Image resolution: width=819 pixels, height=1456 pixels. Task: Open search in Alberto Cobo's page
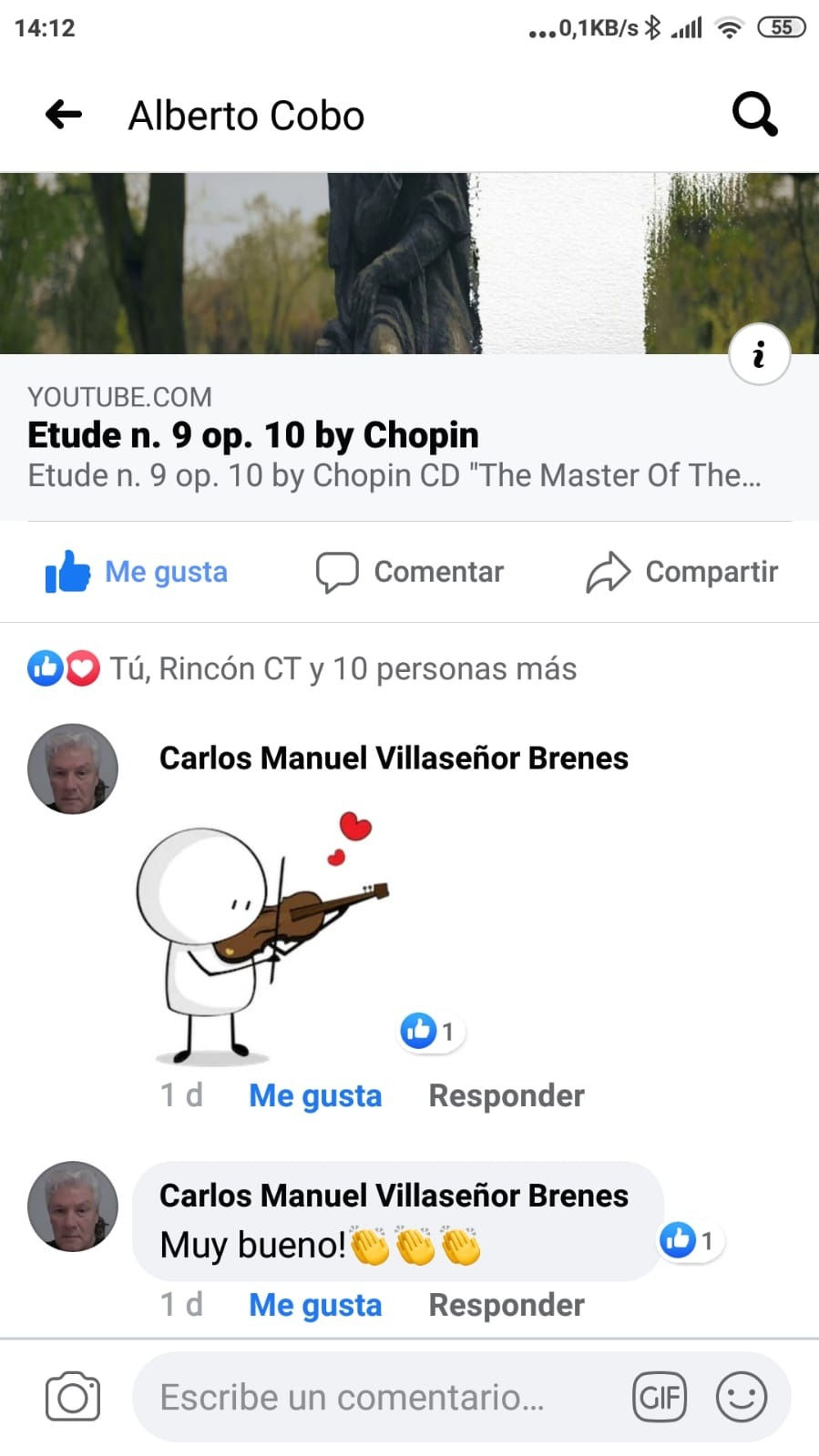click(x=754, y=115)
